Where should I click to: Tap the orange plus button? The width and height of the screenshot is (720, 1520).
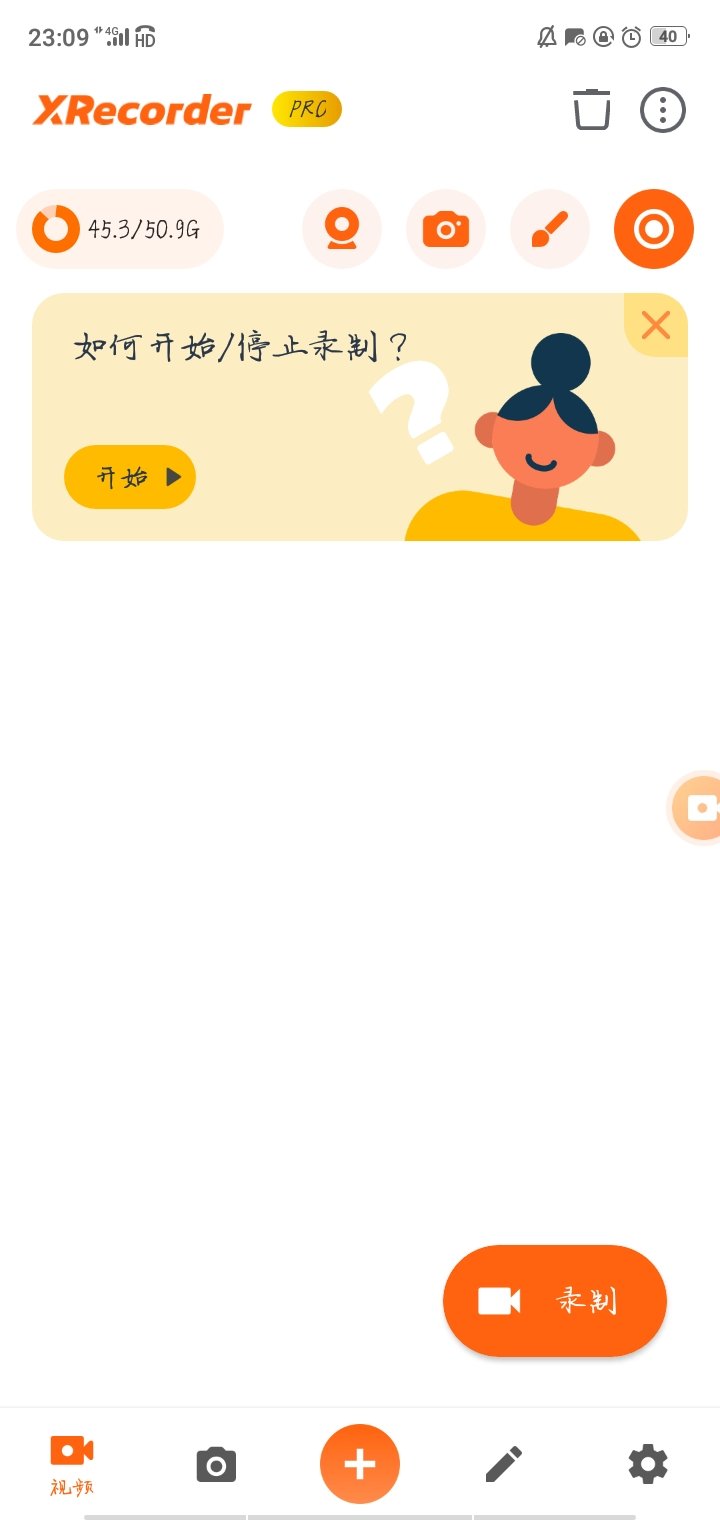pos(360,1464)
